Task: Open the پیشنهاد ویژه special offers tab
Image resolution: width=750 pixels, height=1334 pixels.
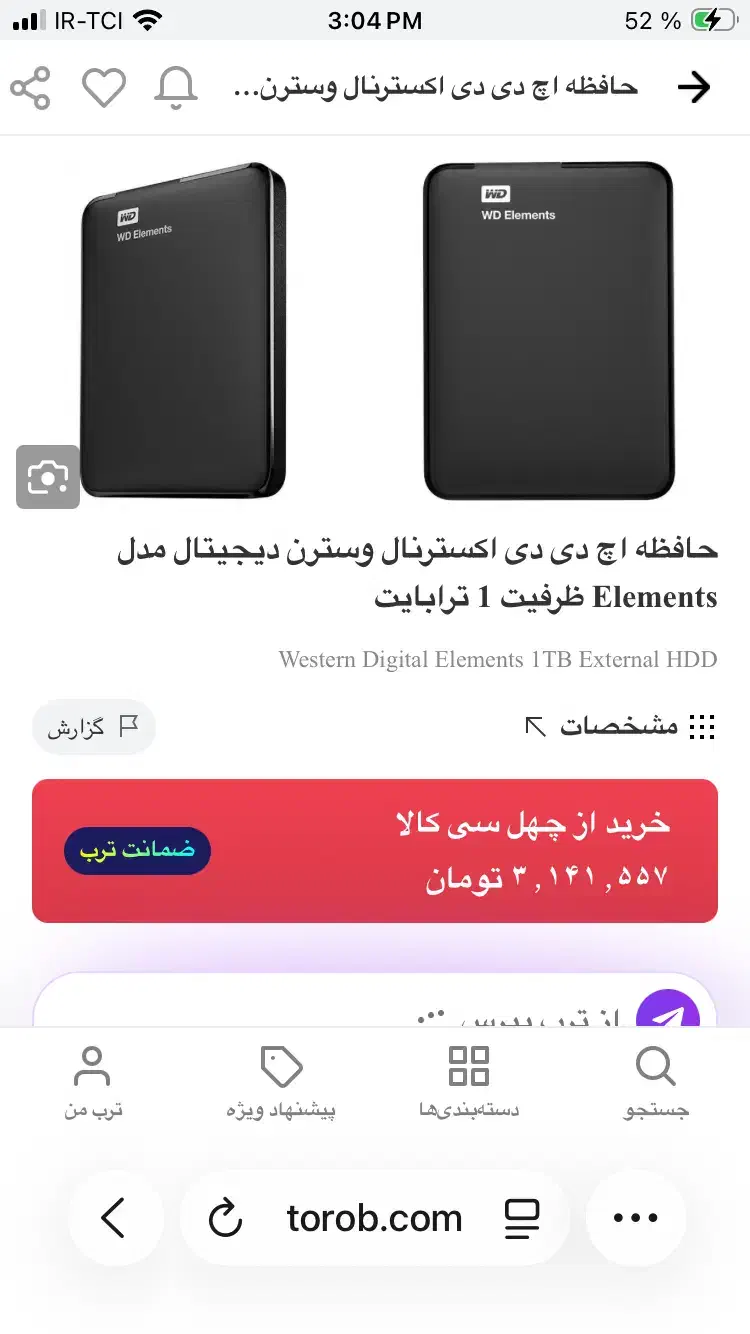Action: click(281, 1082)
